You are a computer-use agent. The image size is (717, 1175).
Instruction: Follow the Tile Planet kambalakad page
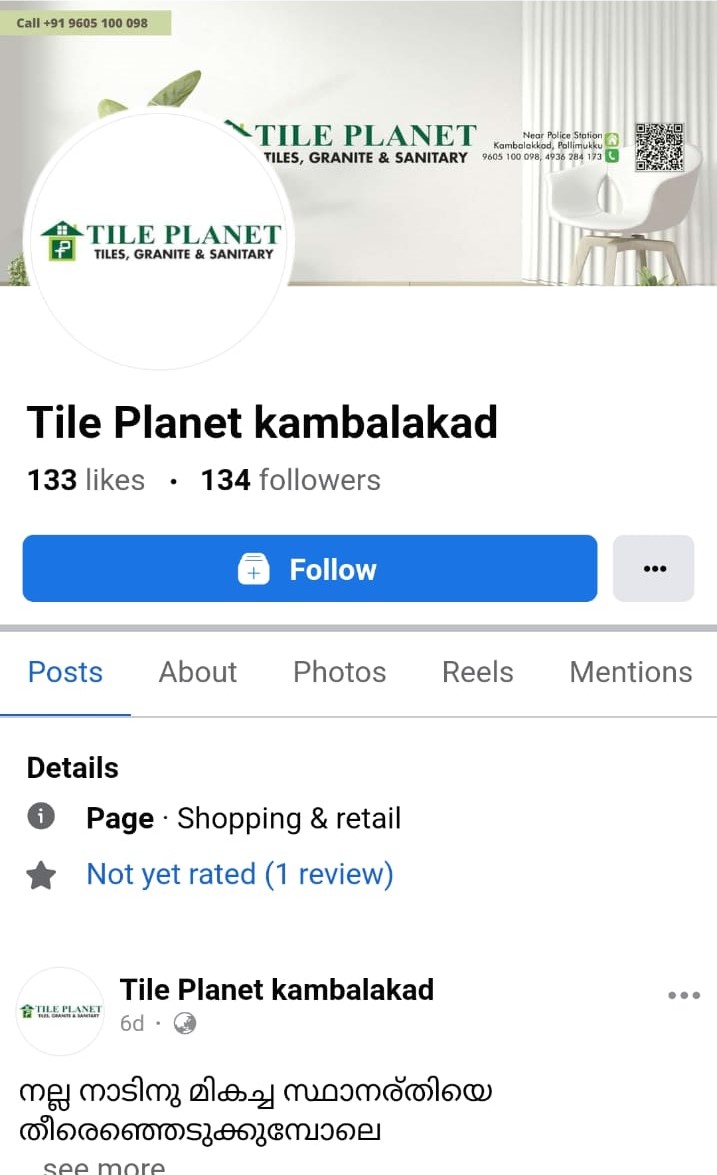[309, 569]
